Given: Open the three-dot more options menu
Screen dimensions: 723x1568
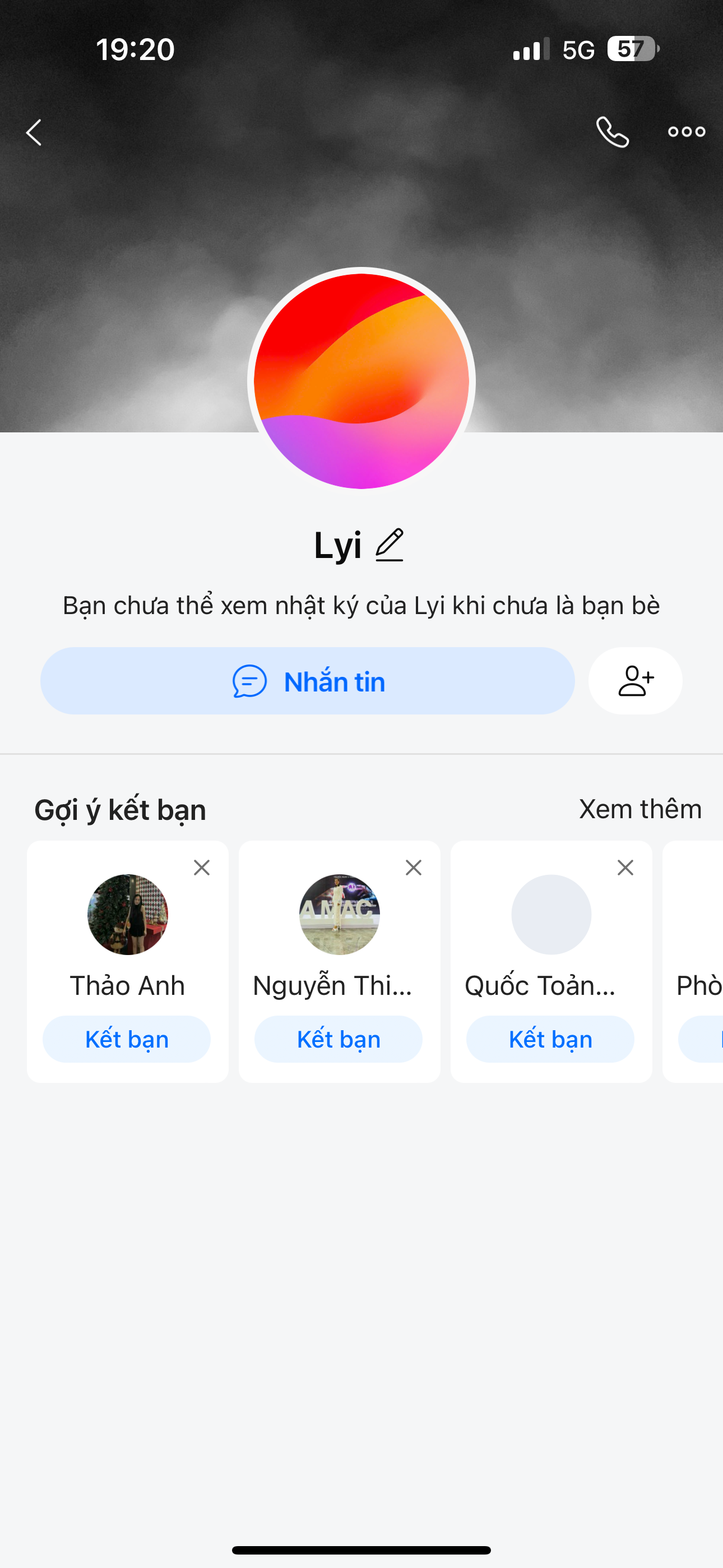Looking at the screenshot, I should click(686, 131).
